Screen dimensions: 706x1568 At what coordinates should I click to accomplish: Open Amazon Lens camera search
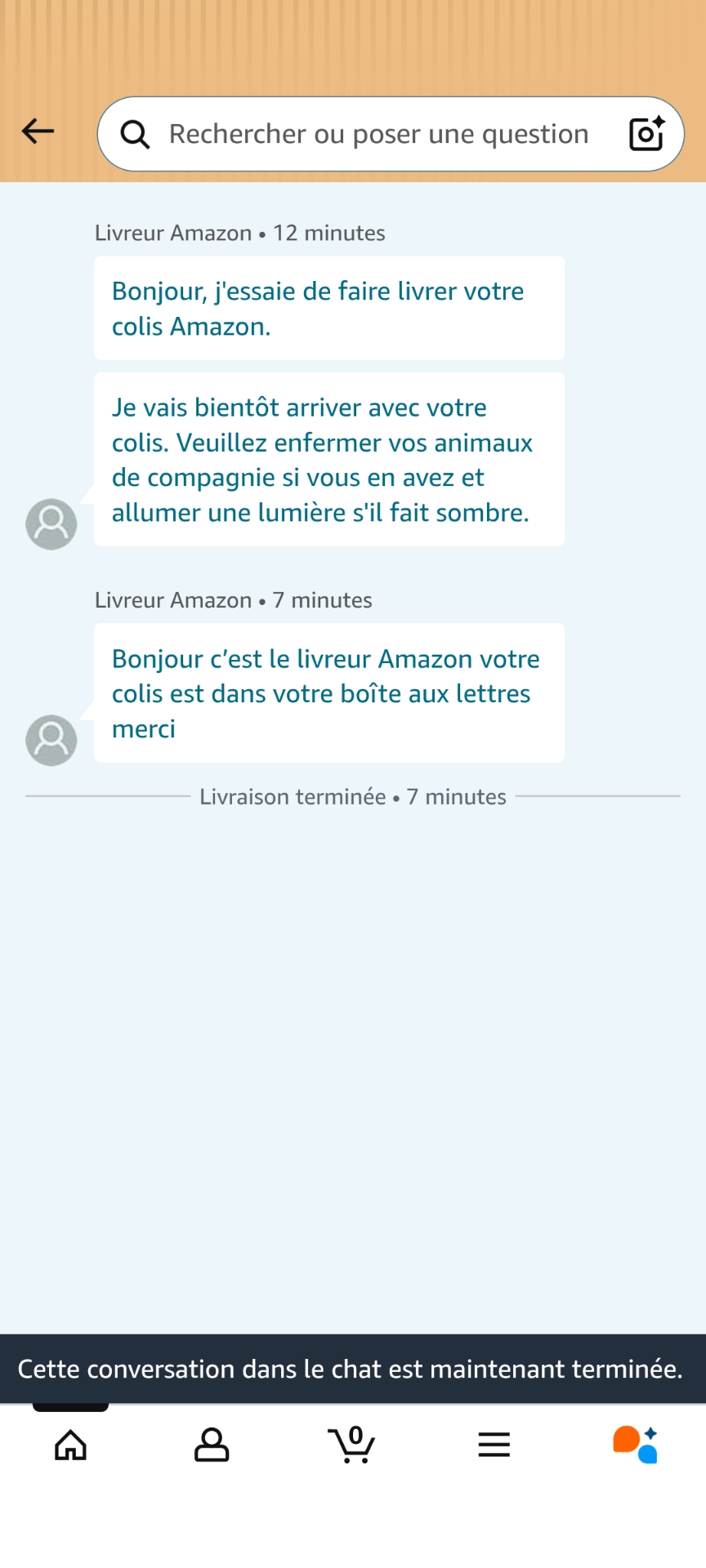pyautogui.click(x=646, y=133)
